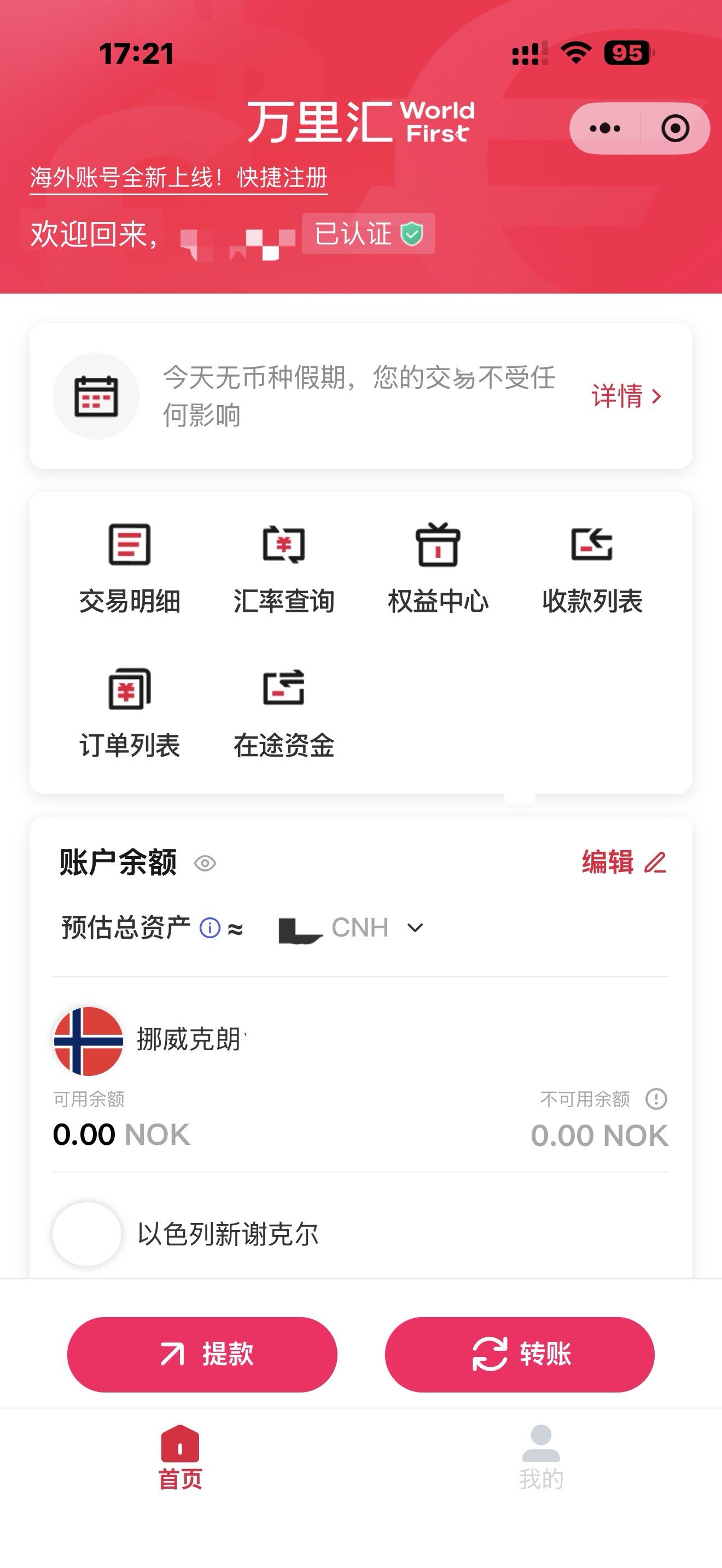Image resolution: width=722 pixels, height=1568 pixels.
Task: Close the mini program via the circle icon
Action: [x=675, y=128]
